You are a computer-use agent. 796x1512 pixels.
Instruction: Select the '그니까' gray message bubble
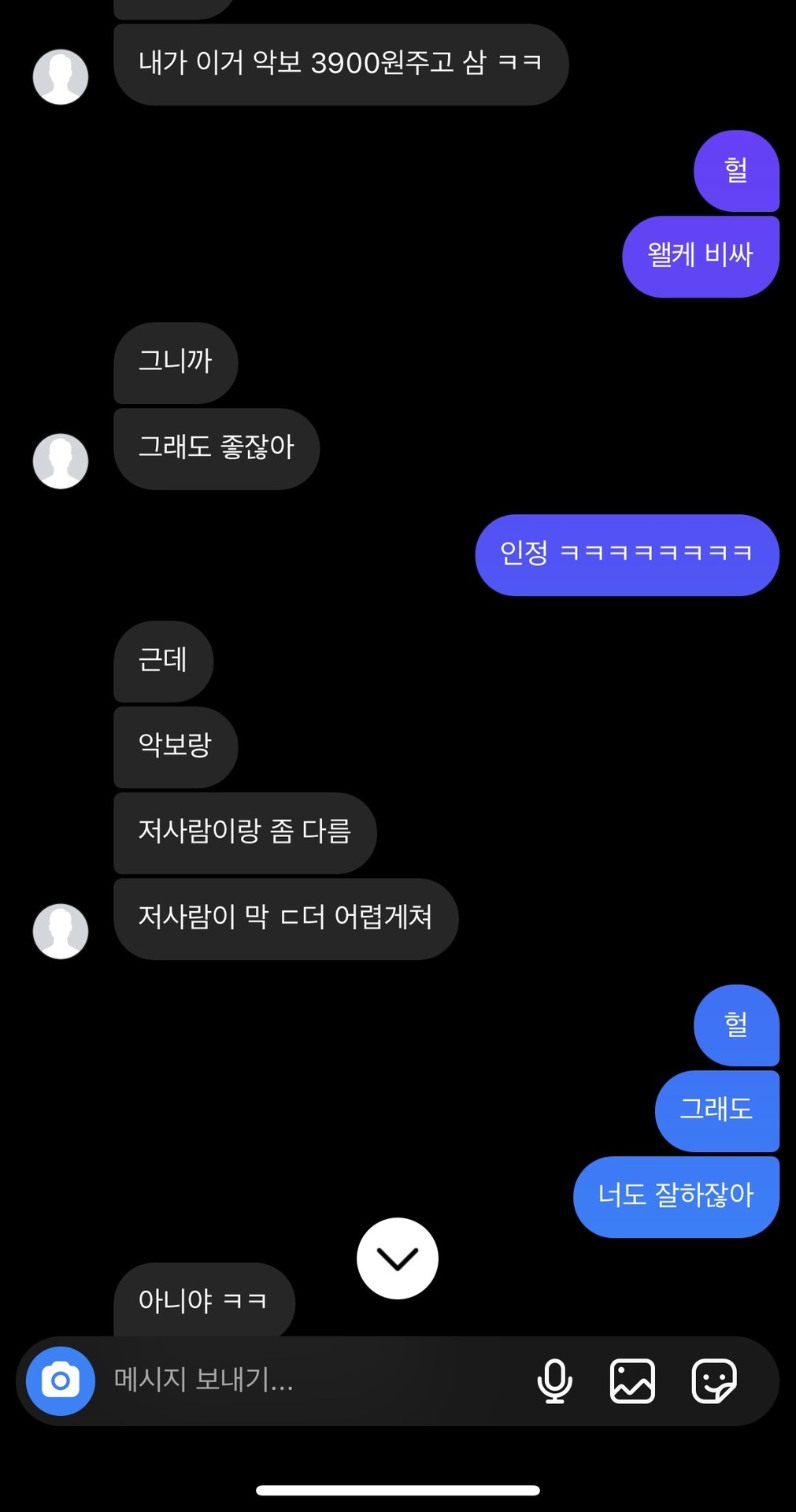(x=175, y=362)
